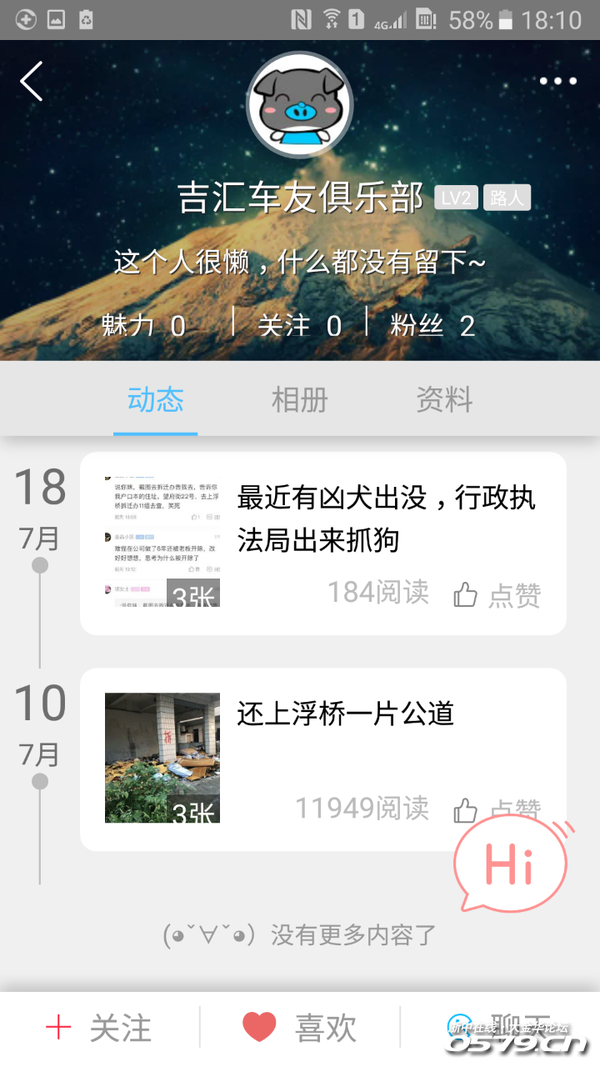Switch to the 相册 tab

(299, 401)
